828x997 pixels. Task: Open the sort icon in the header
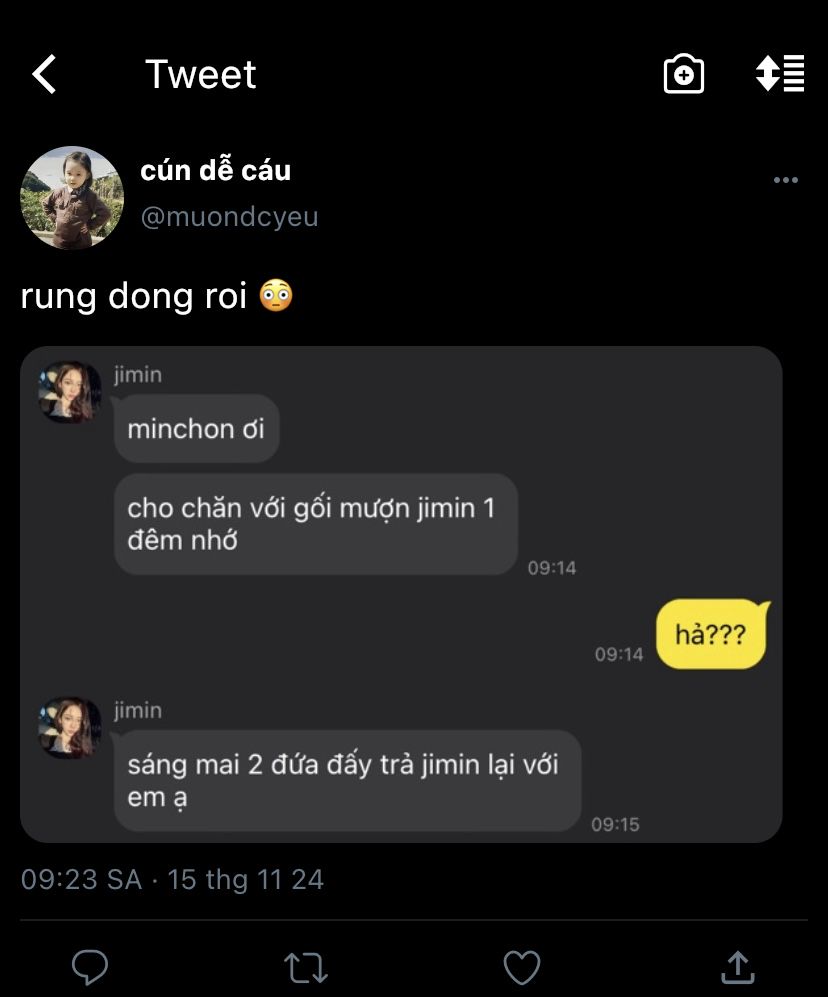click(780, 75)
